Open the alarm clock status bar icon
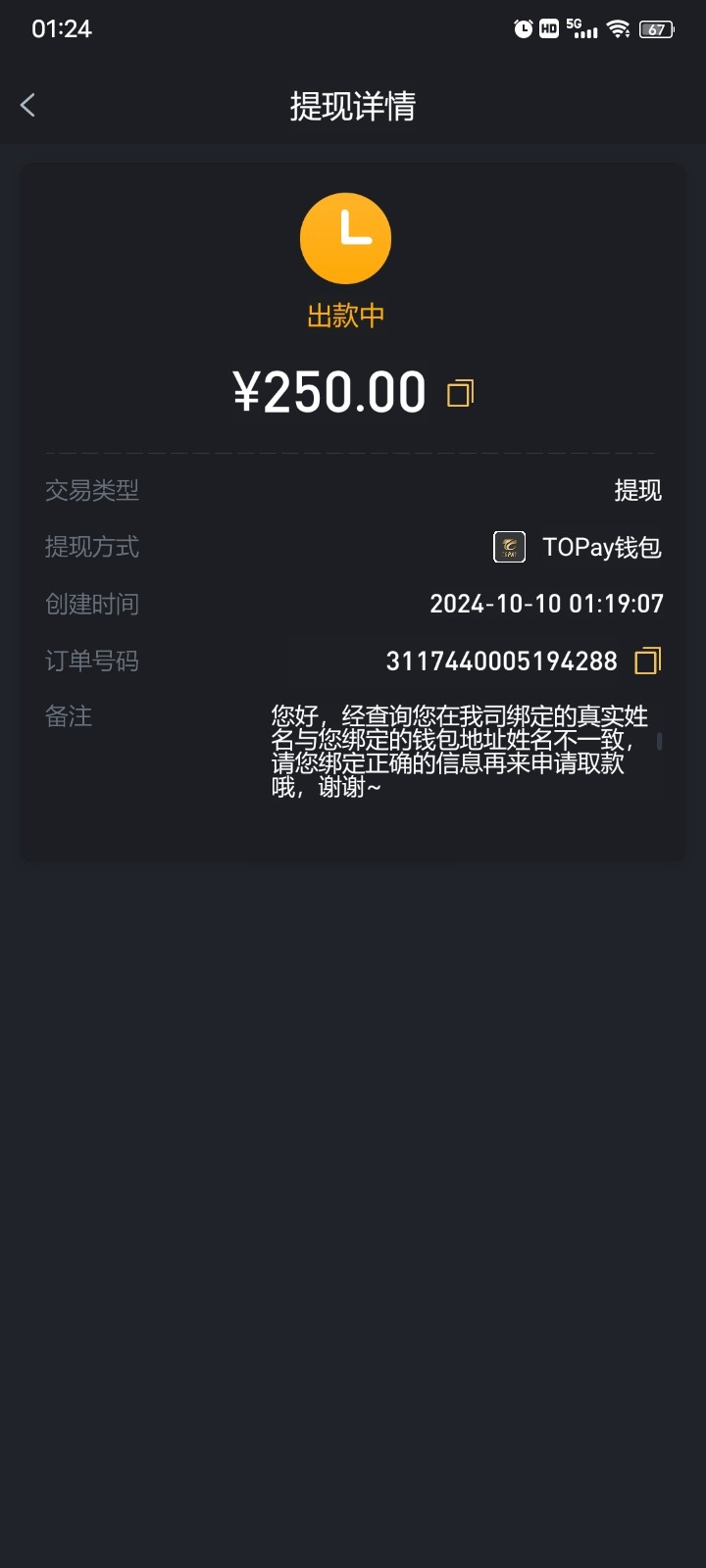This screenshot has width=706, height=1568. pos(524,28)
